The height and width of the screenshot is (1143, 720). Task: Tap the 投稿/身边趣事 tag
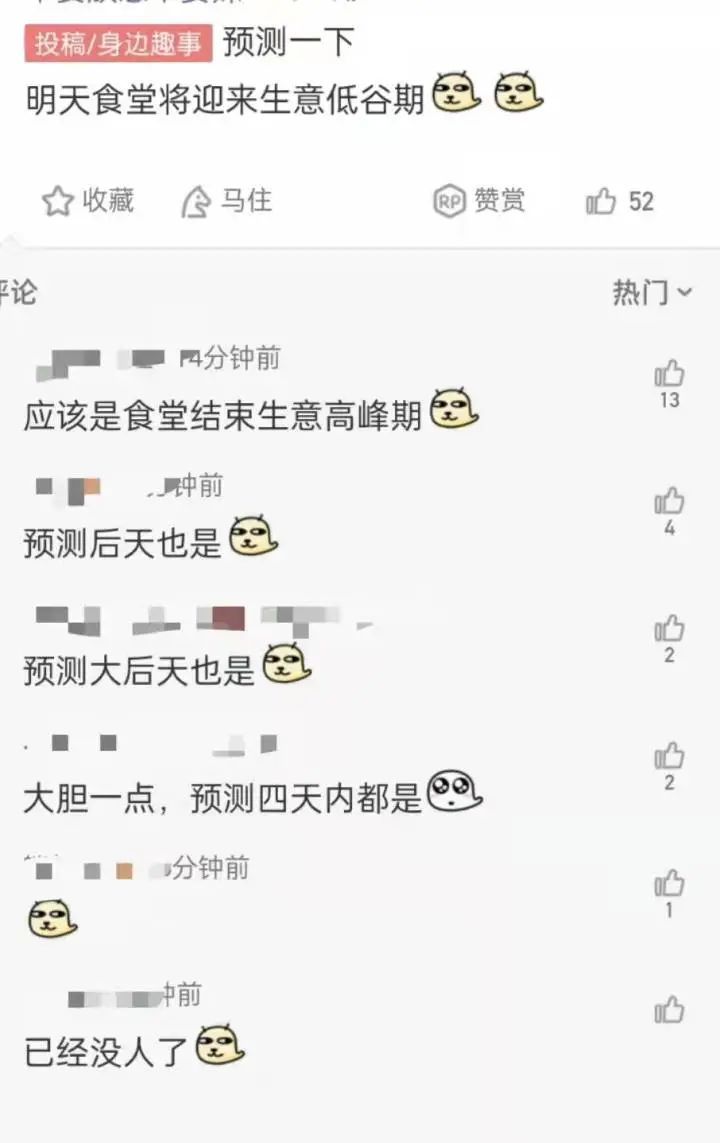point(118,43)
